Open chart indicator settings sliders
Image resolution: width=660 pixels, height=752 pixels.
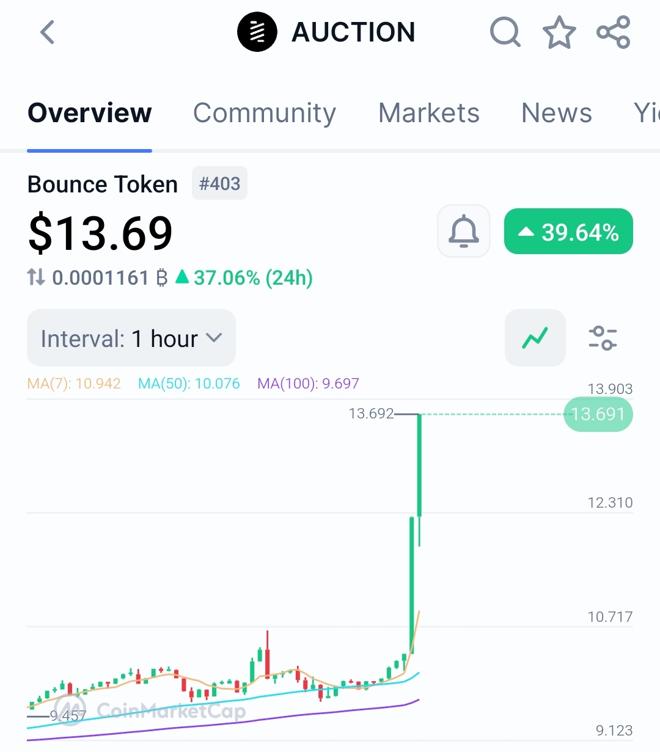pos(603,338)
